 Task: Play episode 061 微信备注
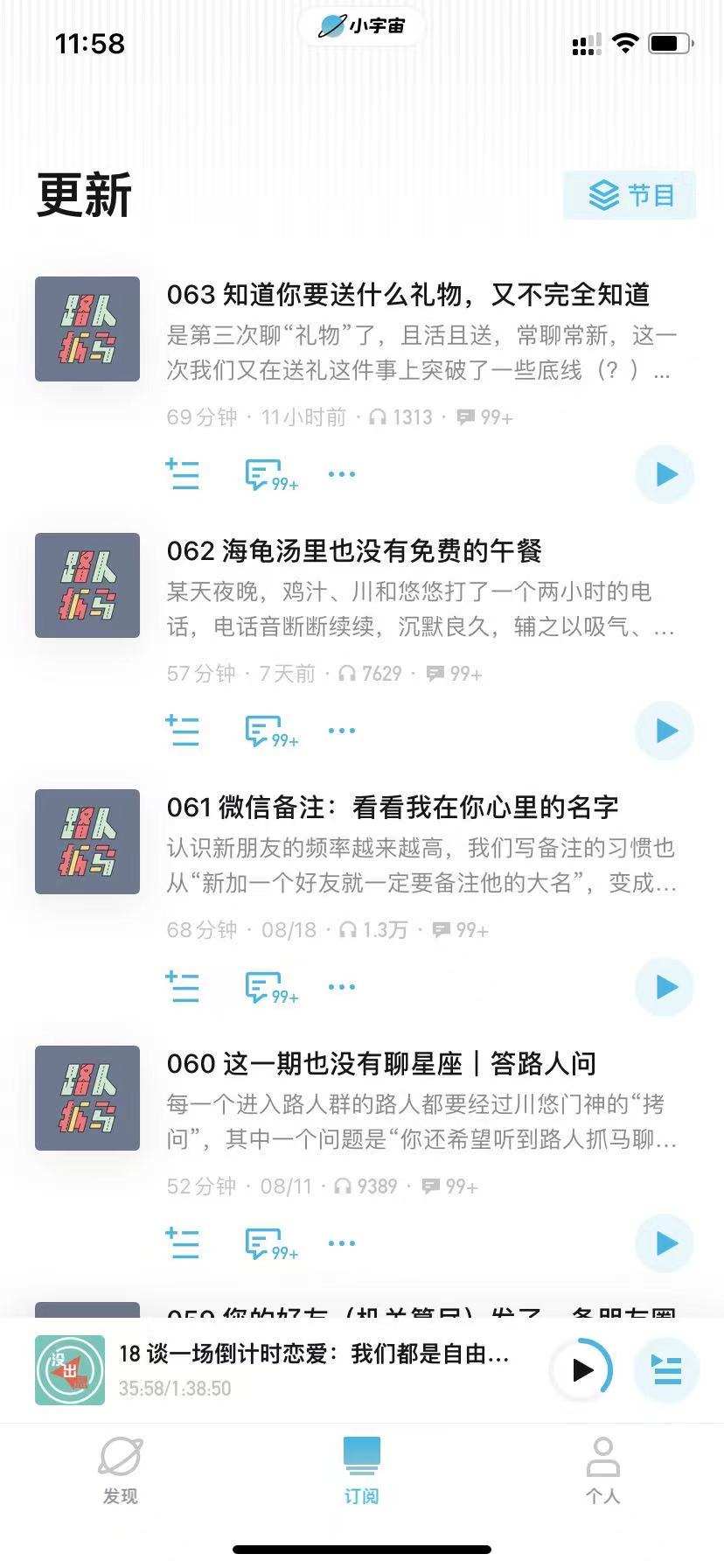(x=665, y=987)
